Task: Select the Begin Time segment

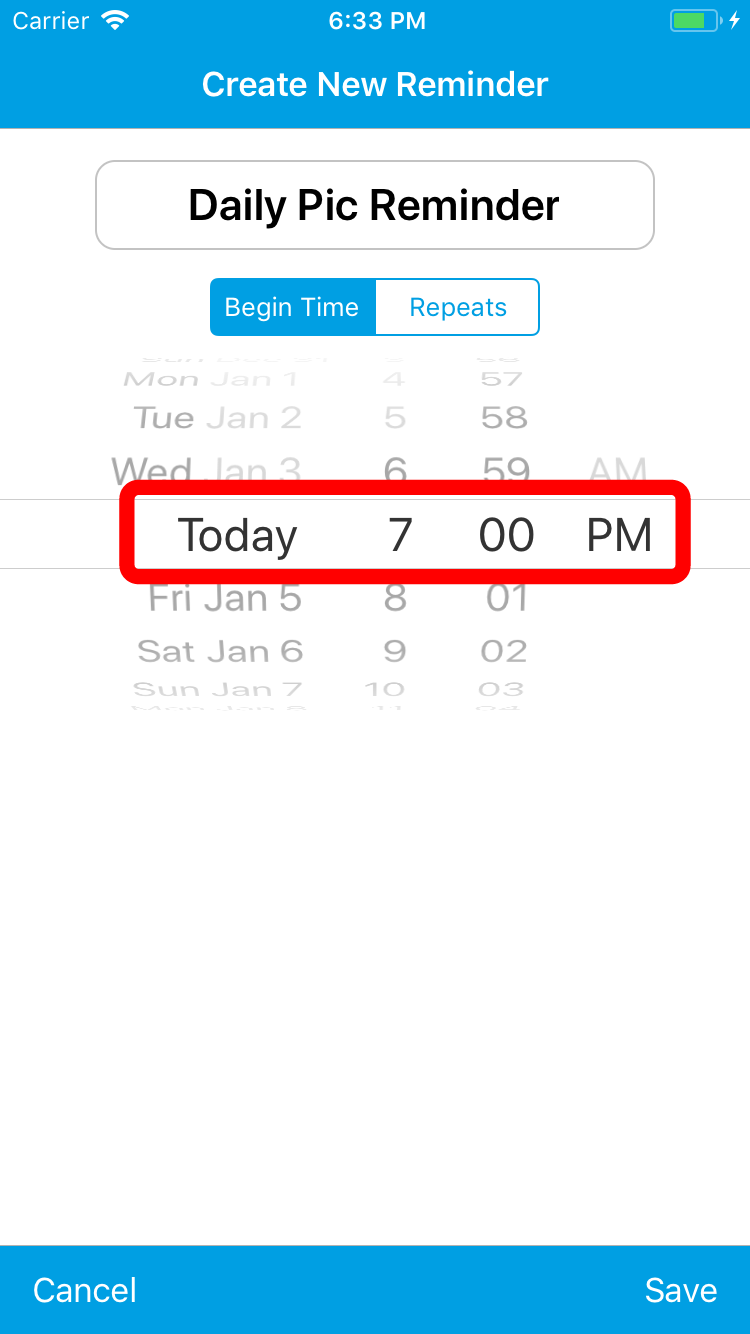Action: pyautogui.click(x=293, y=307)
